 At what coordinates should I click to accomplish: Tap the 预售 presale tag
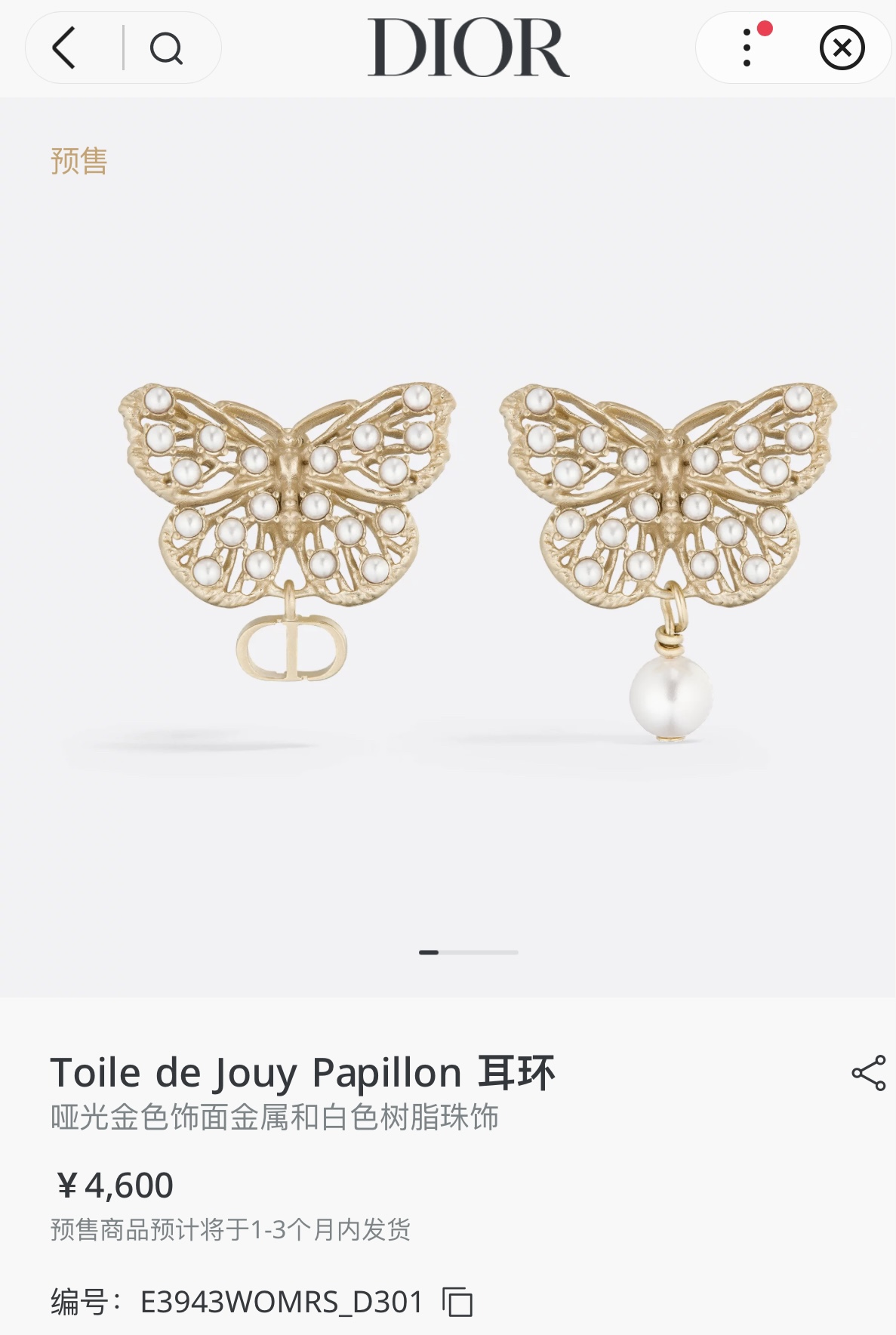click(x=77, y=159)
